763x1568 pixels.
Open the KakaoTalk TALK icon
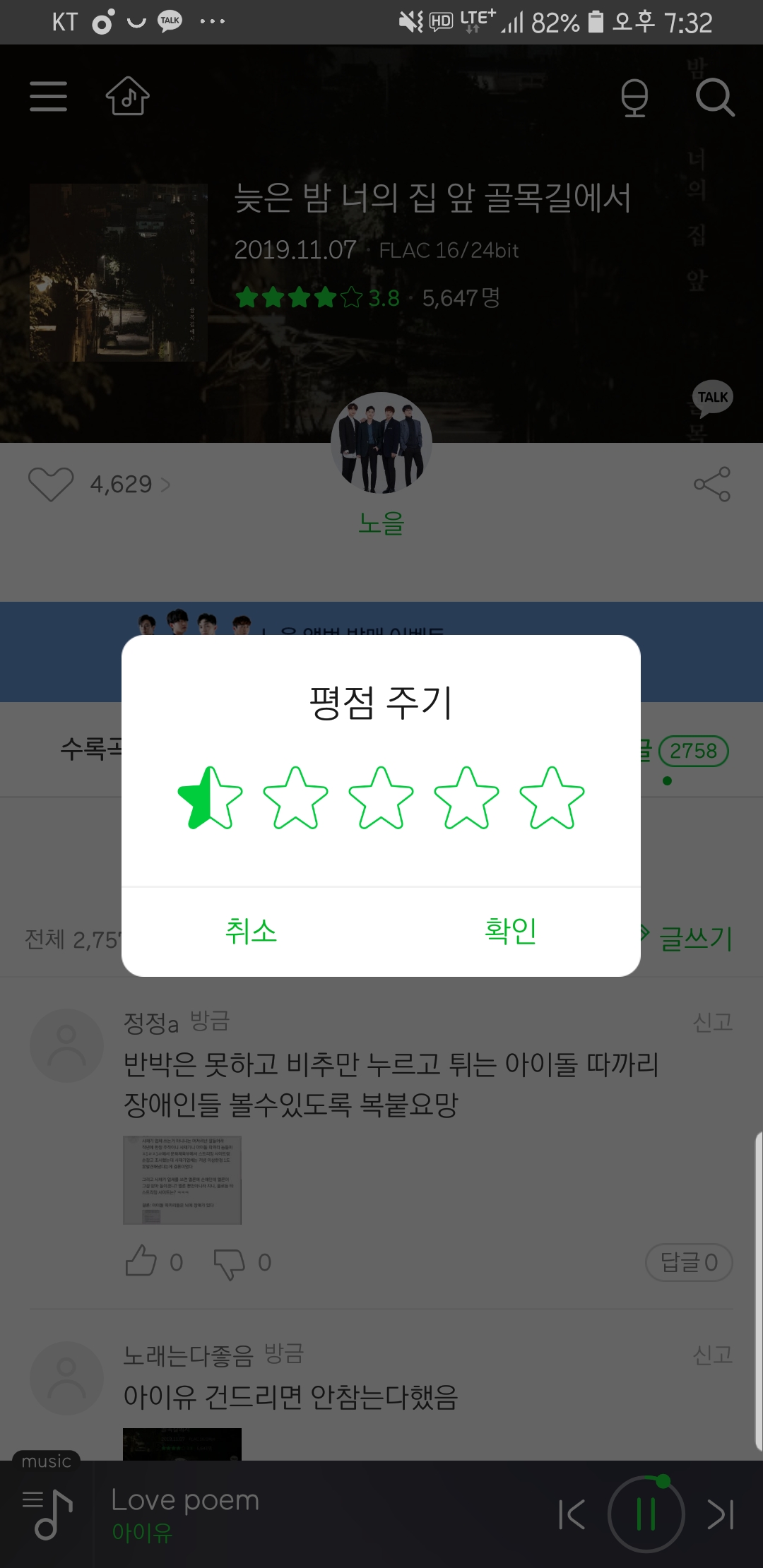point(714,398)
